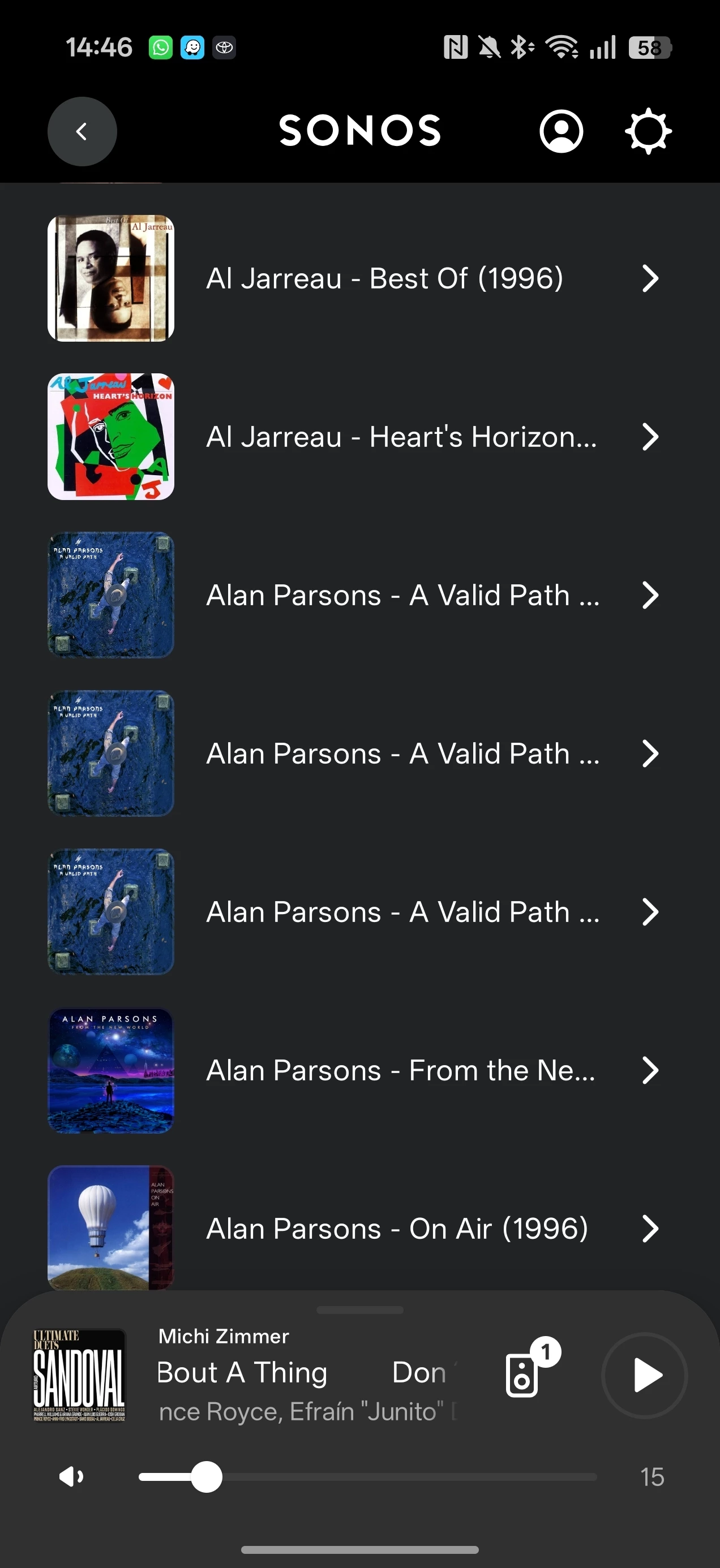Open Al Jarreau - Heart's Horizon album
Image resolution: width=720 pixels, height=1568 pixels.
click(401, 437)
